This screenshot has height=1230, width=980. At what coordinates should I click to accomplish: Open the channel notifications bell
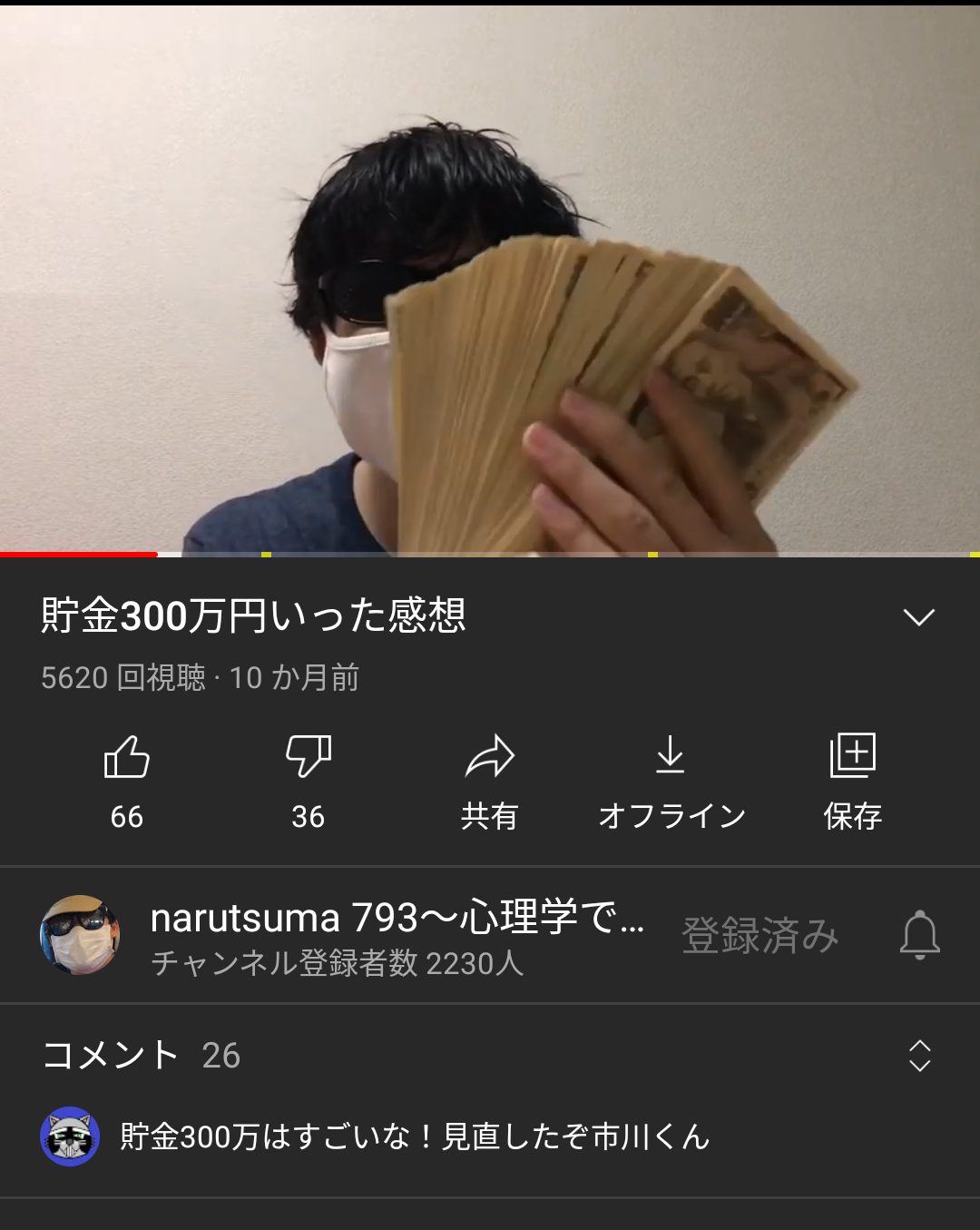tap(919, 935)
